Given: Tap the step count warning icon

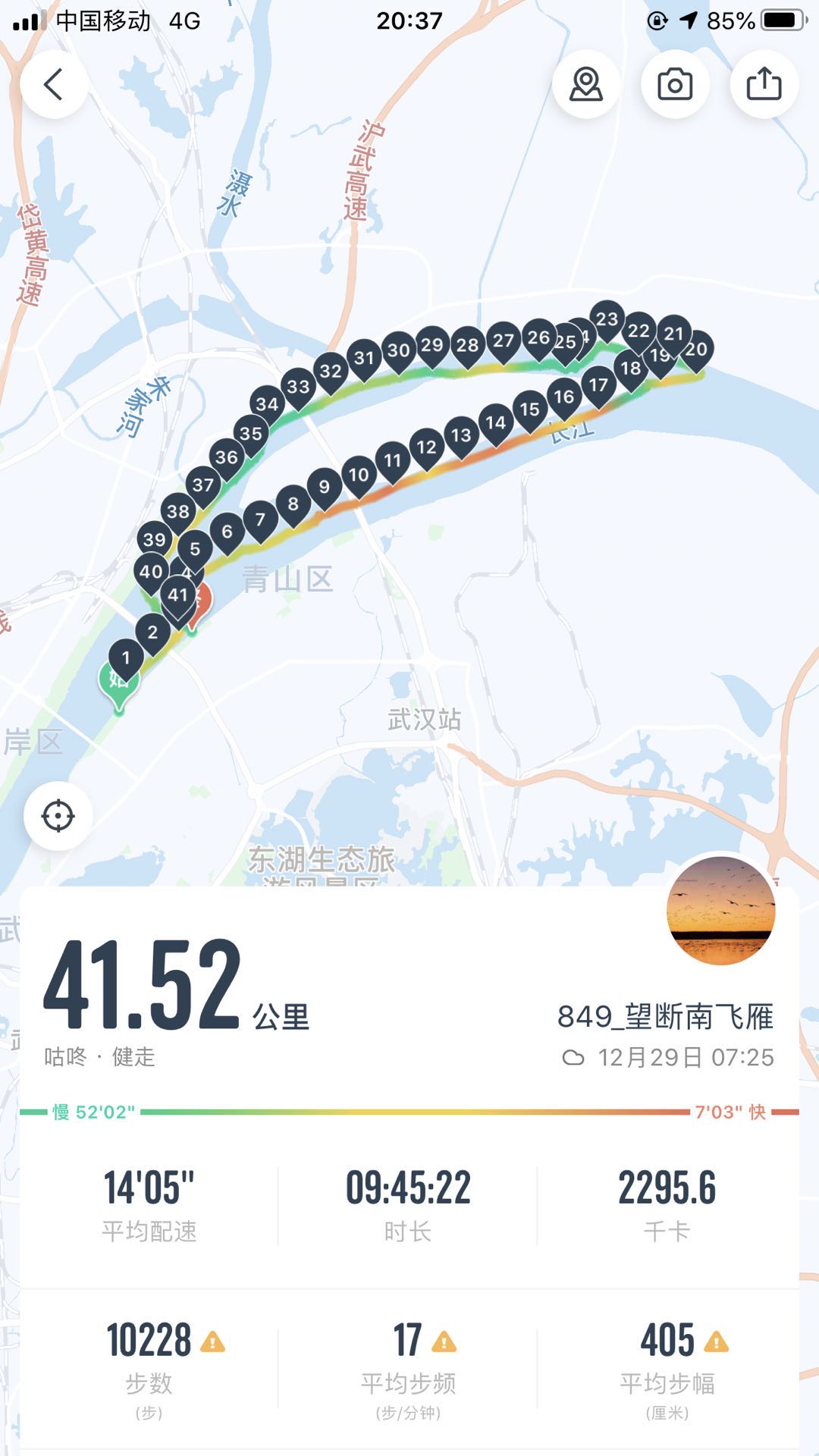Looking at the screenshot, I should (212, 1341).
